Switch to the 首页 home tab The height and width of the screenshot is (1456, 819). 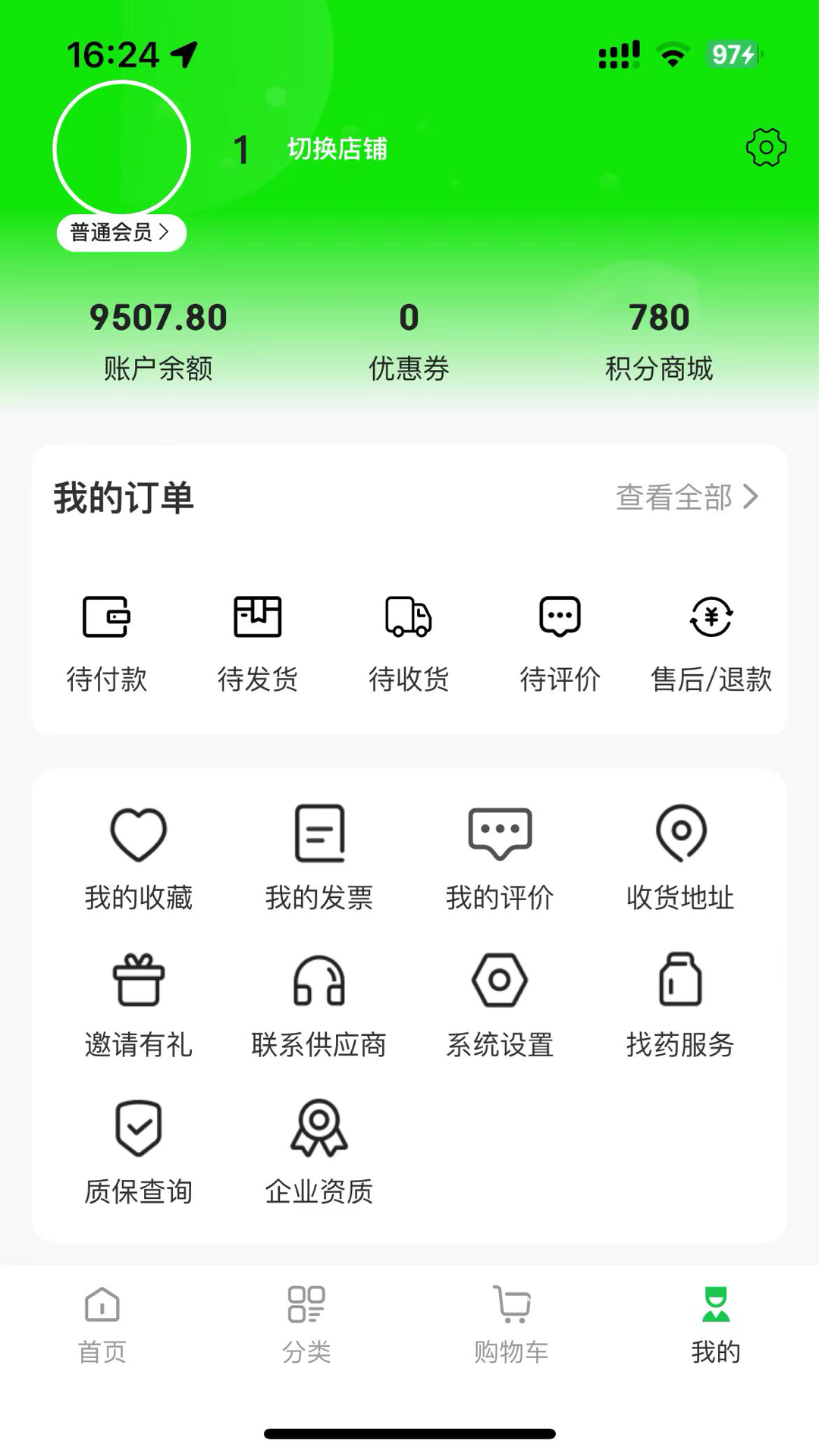point(102,1324)
